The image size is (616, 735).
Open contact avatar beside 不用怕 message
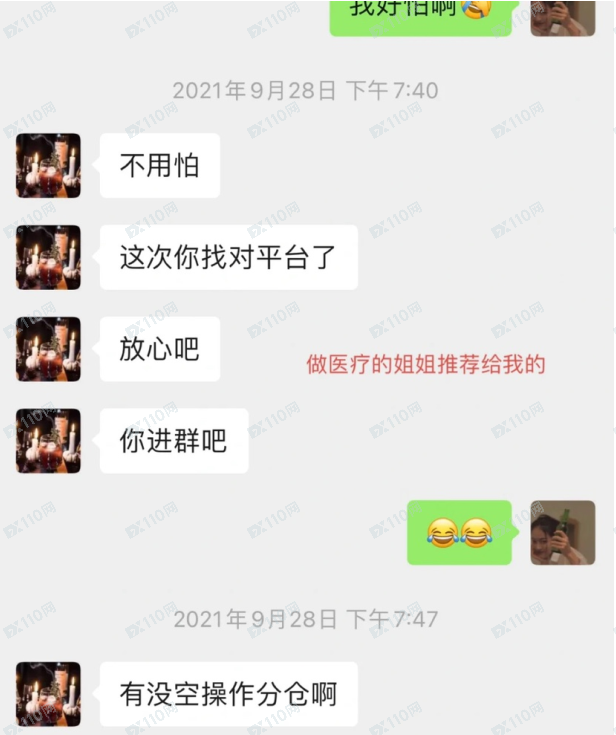[48, 166]
